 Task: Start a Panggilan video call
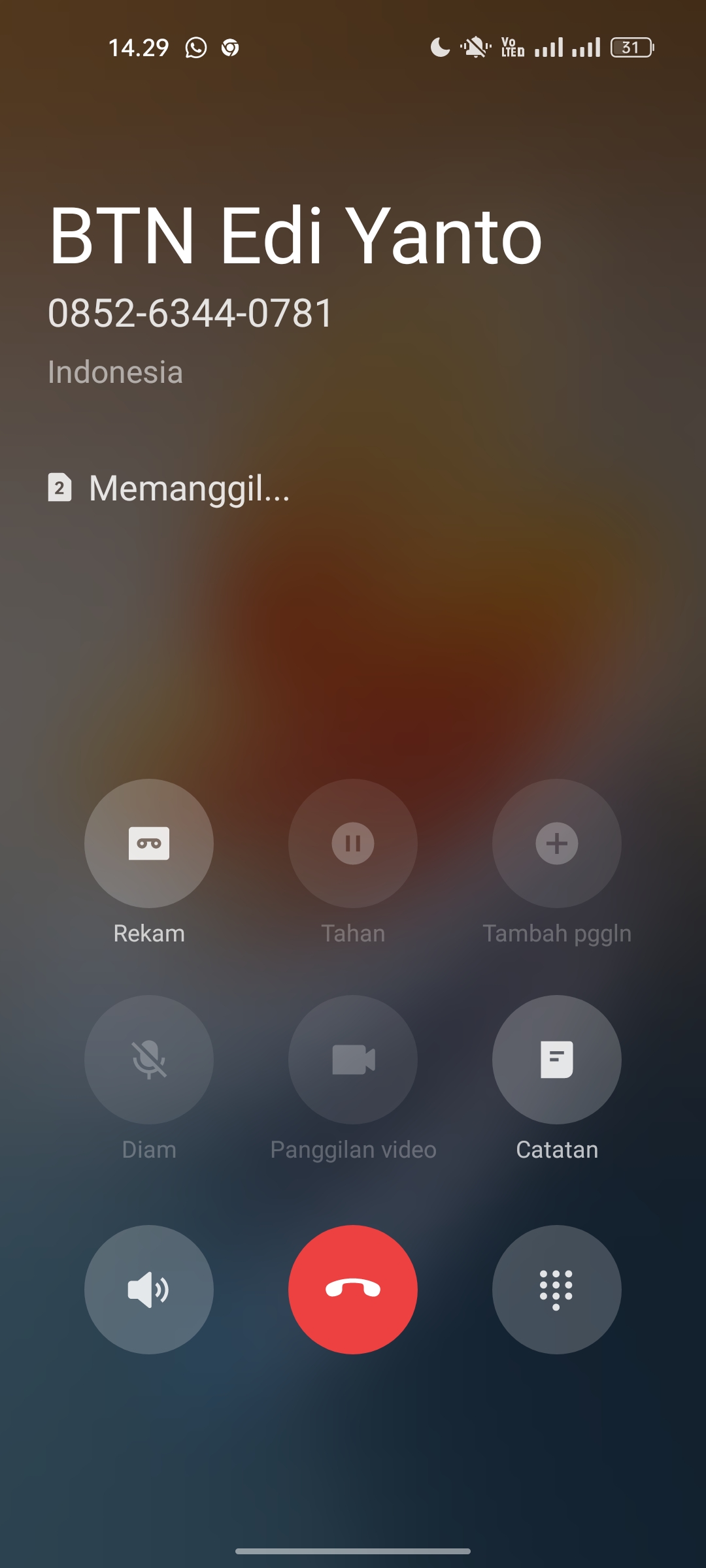(353, 1060)
